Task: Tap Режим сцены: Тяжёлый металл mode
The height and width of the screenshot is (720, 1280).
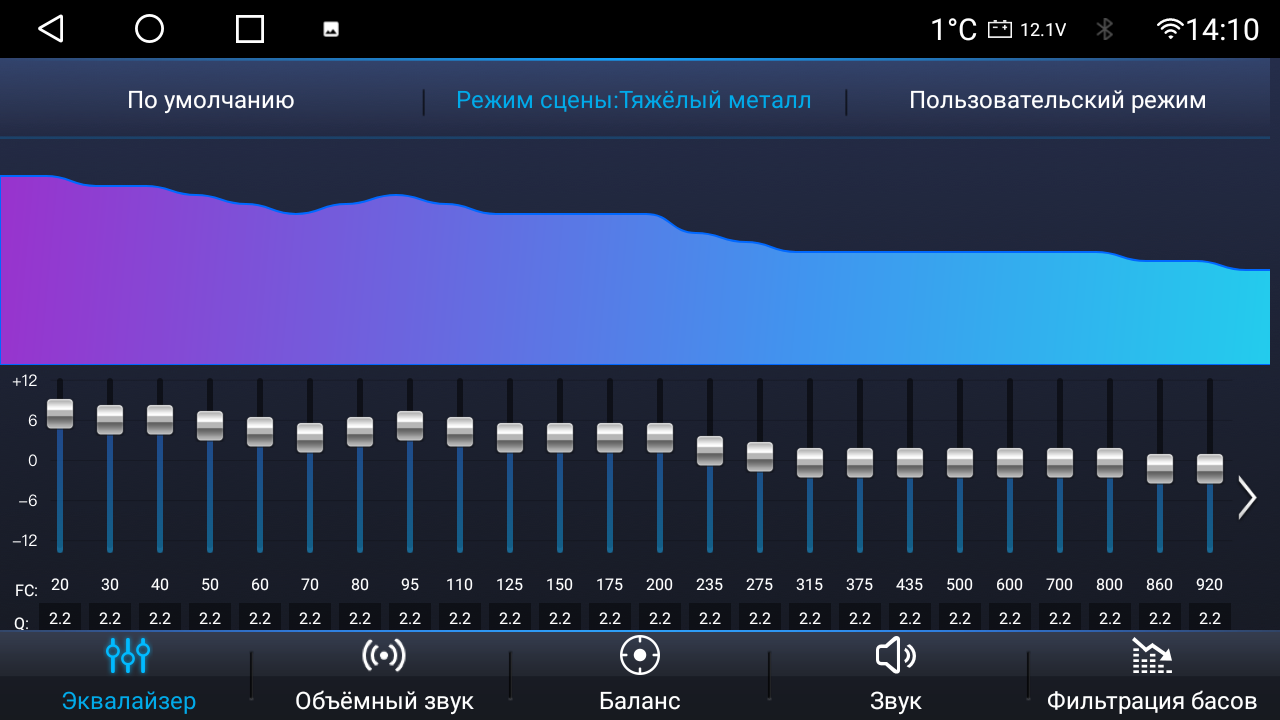Action: pyautogui.click(x=634, y=100)
